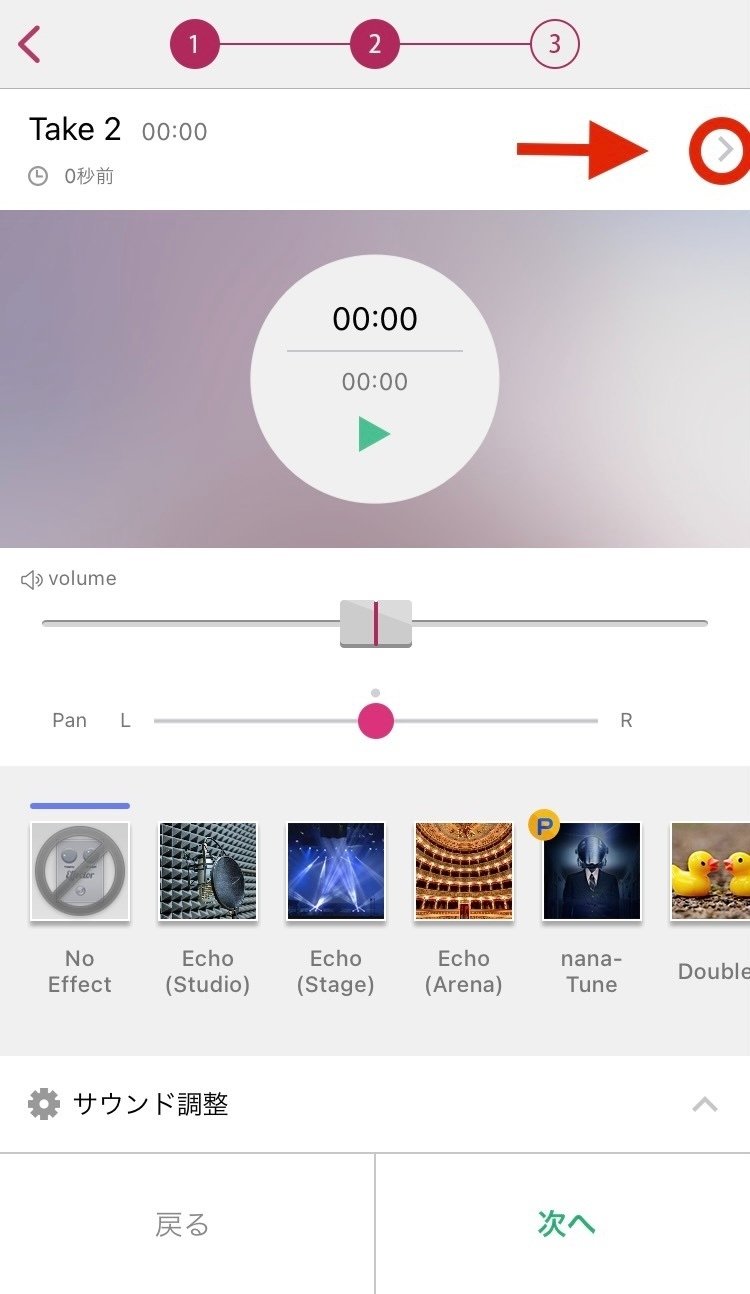Jump to step 1 indicator

[194, 44]
